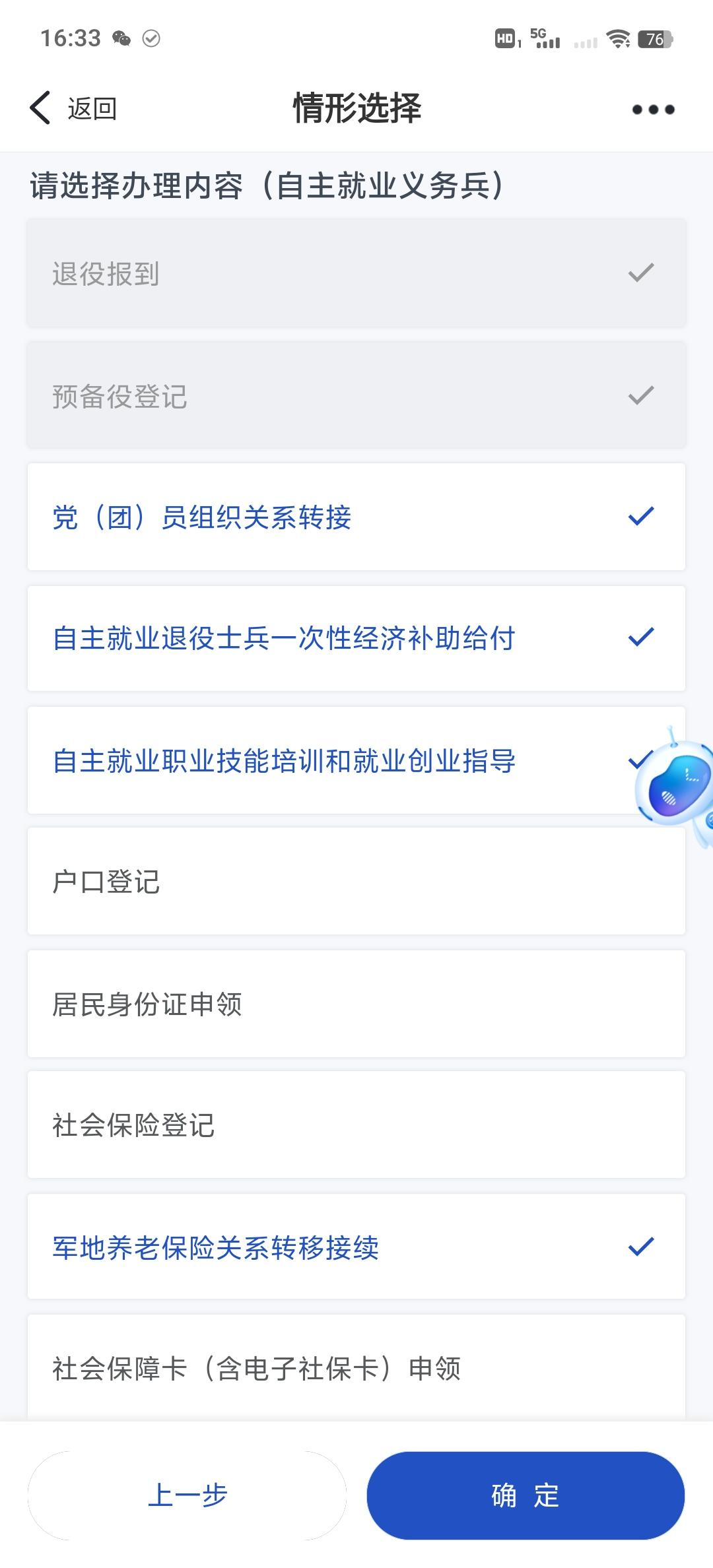Uncheck 自主就业退役士兵一次性经济补助给付
Image resolution: width=713 pixels, height=1568 pixels.
[x=356, y=638]
